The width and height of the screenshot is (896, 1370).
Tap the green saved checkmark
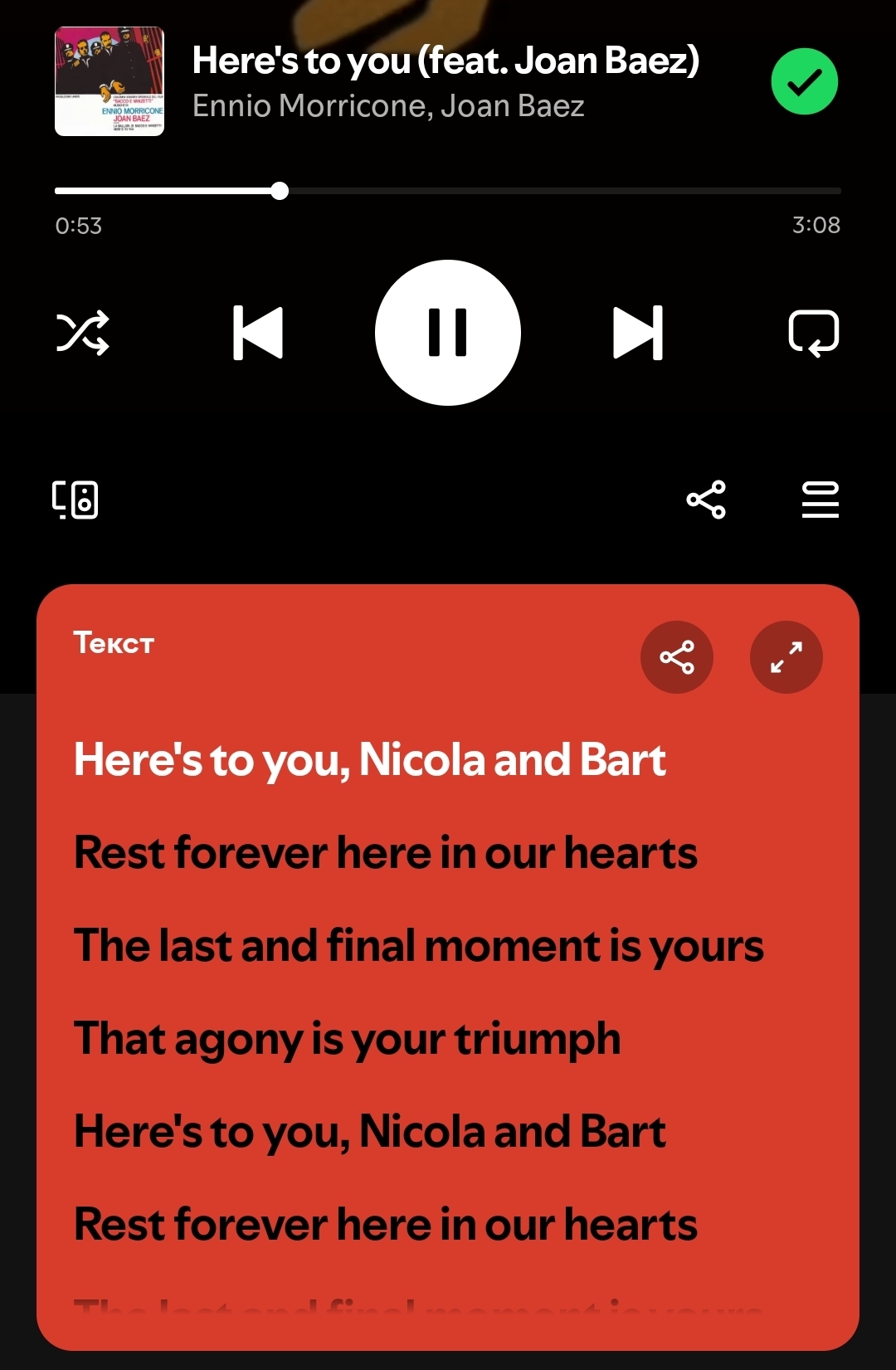coord(804,81)
